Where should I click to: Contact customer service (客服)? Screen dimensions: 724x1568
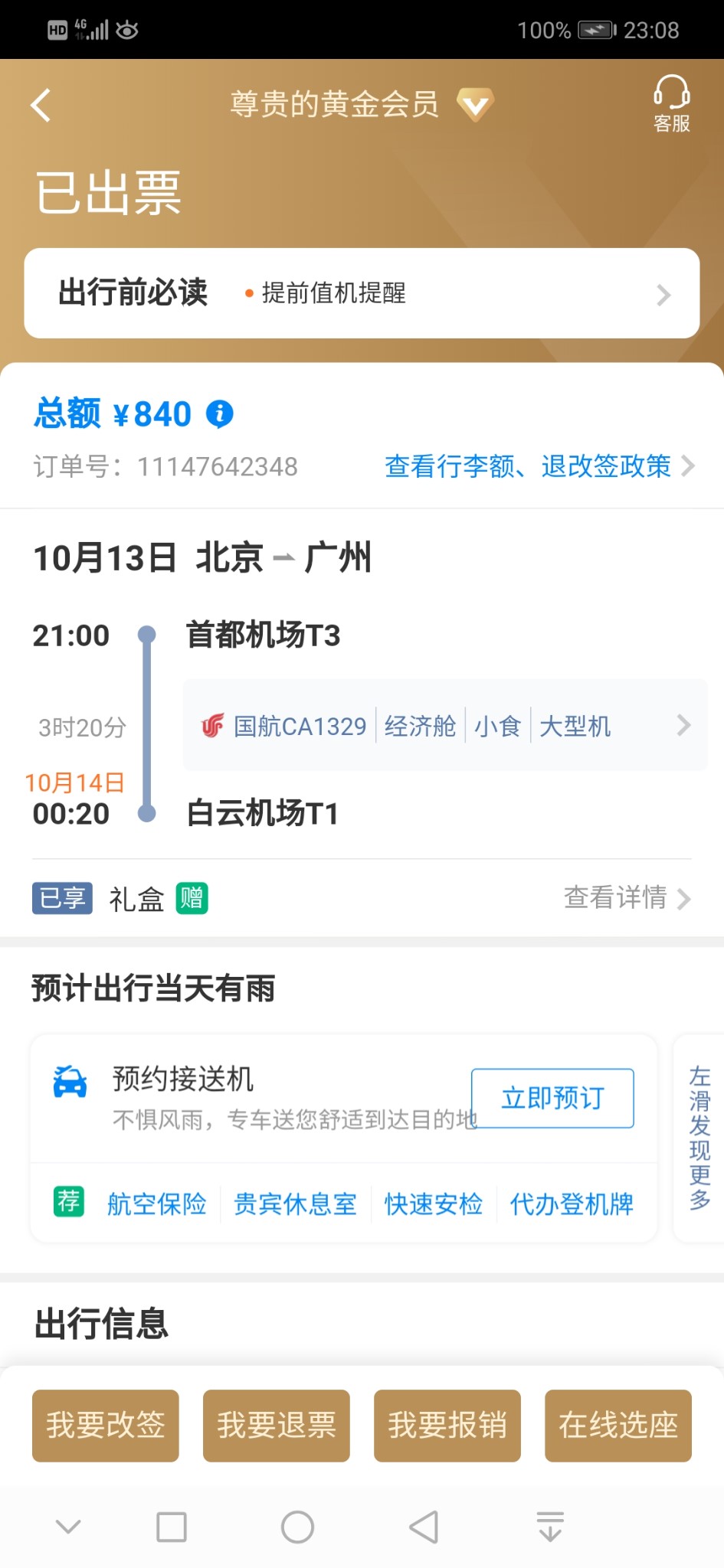coord(671,103)
